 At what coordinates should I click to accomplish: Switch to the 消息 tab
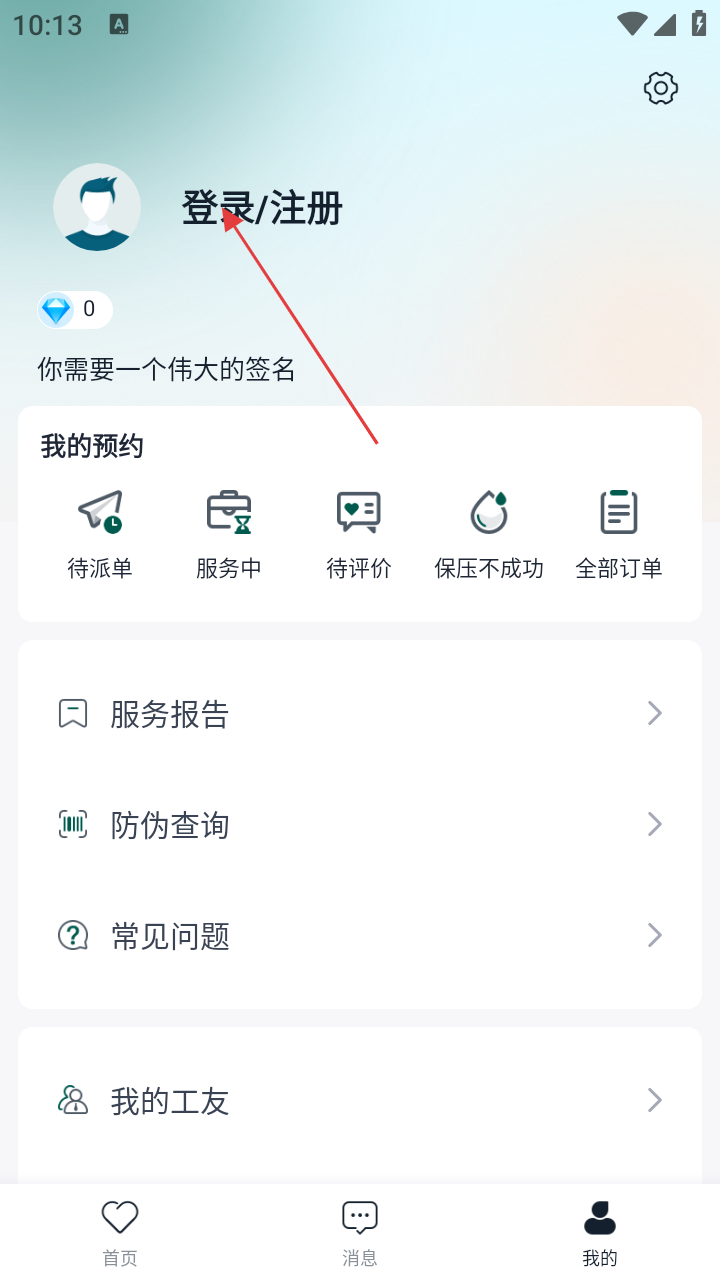[x=360, y=1232]
